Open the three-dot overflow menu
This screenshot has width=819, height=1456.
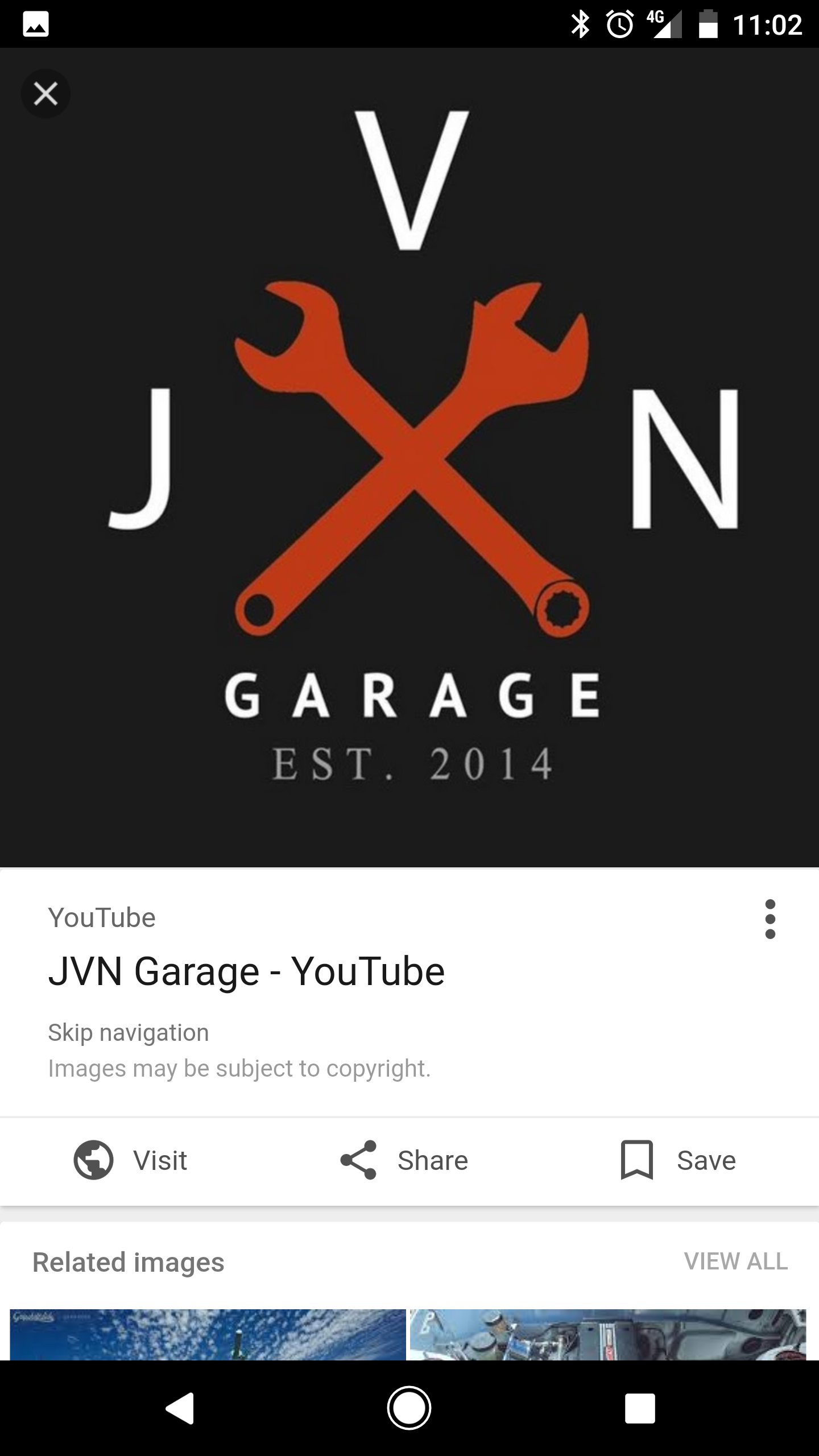770,919
